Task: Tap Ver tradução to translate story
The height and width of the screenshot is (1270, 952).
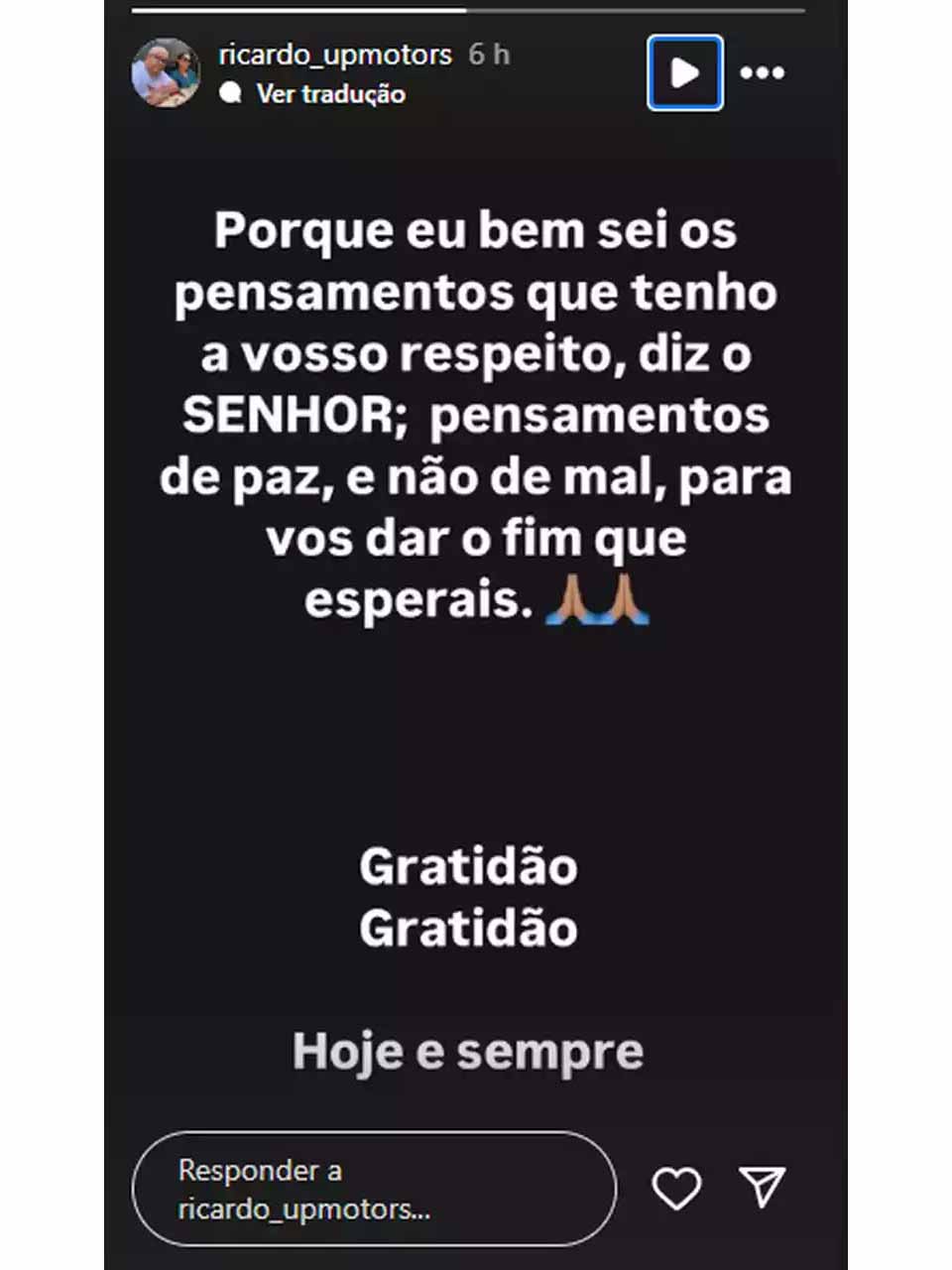Action: pyautogui.click(x=330, y=94)
